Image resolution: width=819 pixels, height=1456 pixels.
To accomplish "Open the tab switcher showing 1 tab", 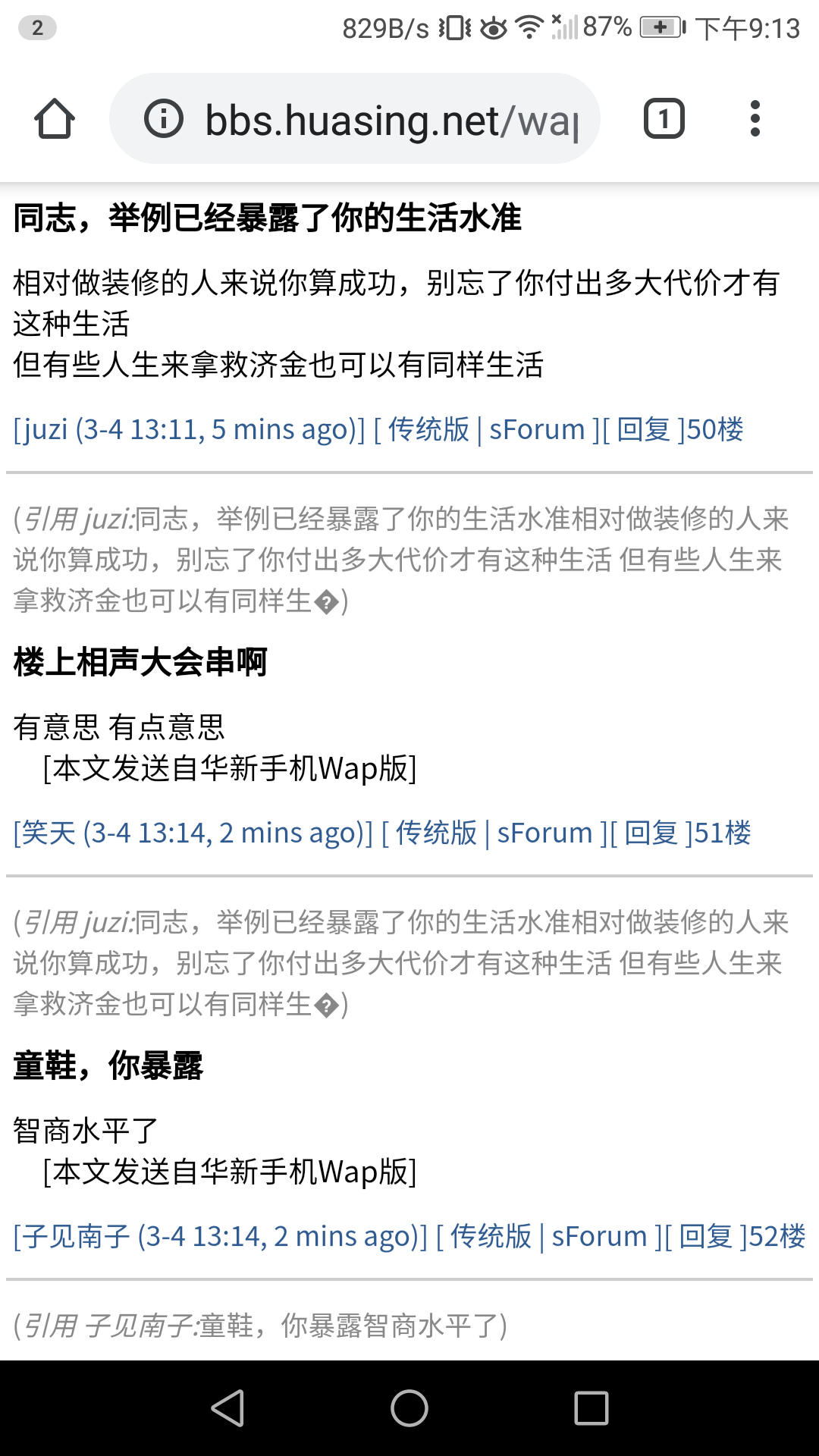I will (664, 119).
